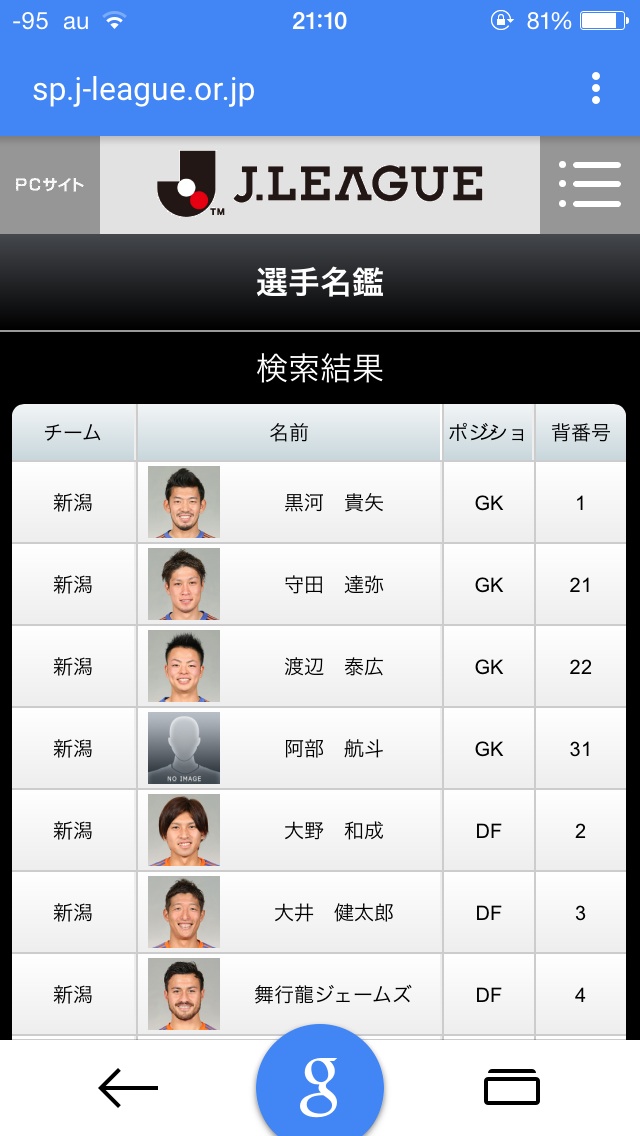Open the browser overflow menu
The height and width of the screenshot is (1136, 640).
click(596, 89)
